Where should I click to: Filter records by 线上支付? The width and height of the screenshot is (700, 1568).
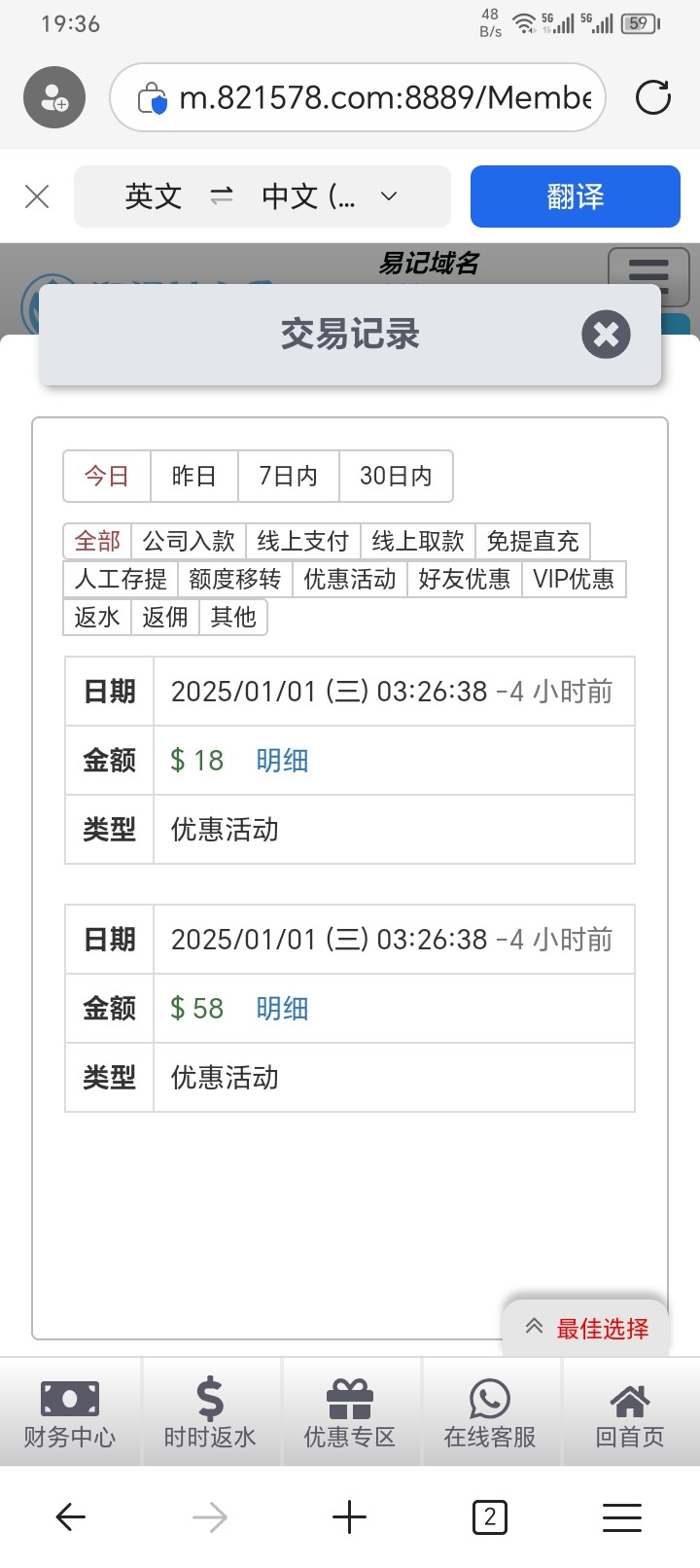[x=303, y=541]
